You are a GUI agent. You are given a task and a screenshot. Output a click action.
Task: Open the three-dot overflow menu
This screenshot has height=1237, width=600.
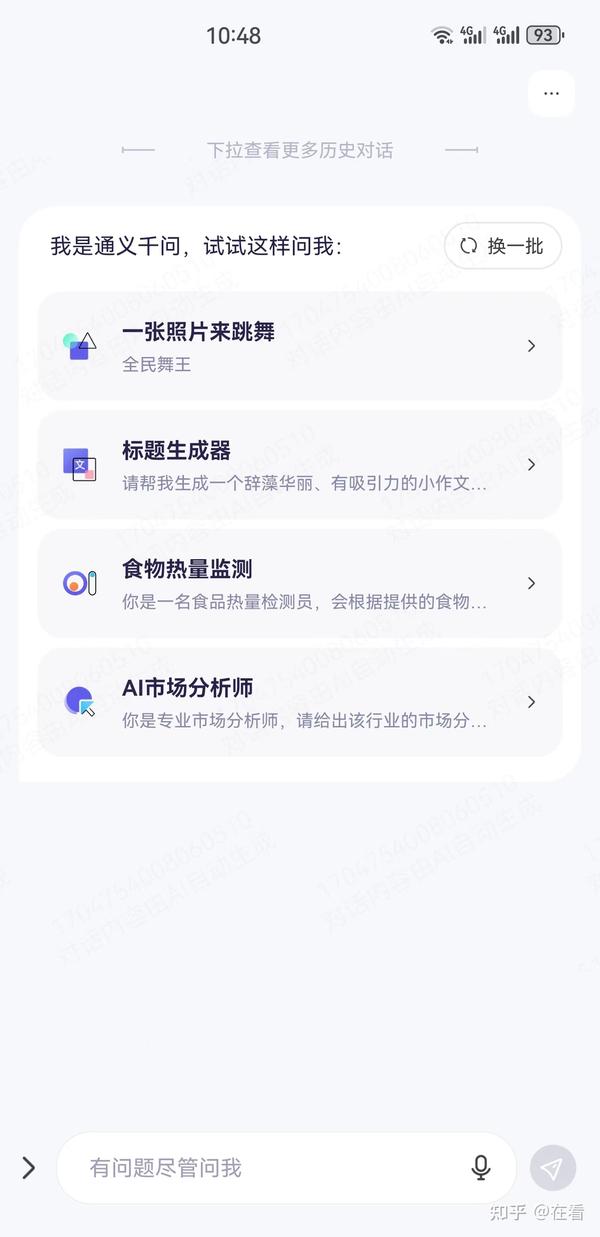tap(551, 93)
